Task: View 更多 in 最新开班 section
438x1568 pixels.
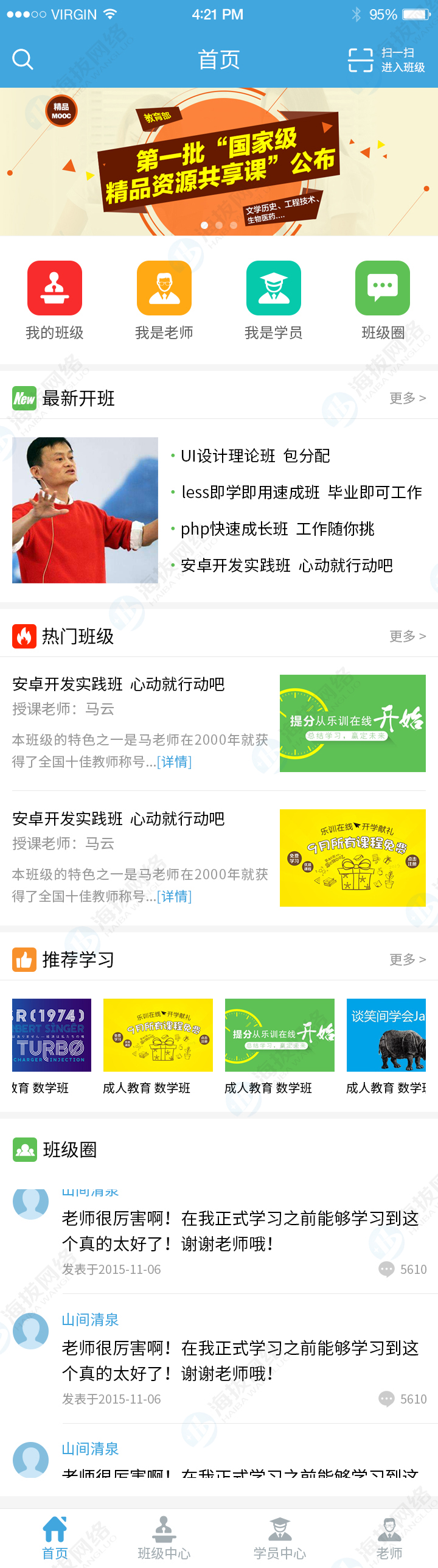Action: pos(407,398)
